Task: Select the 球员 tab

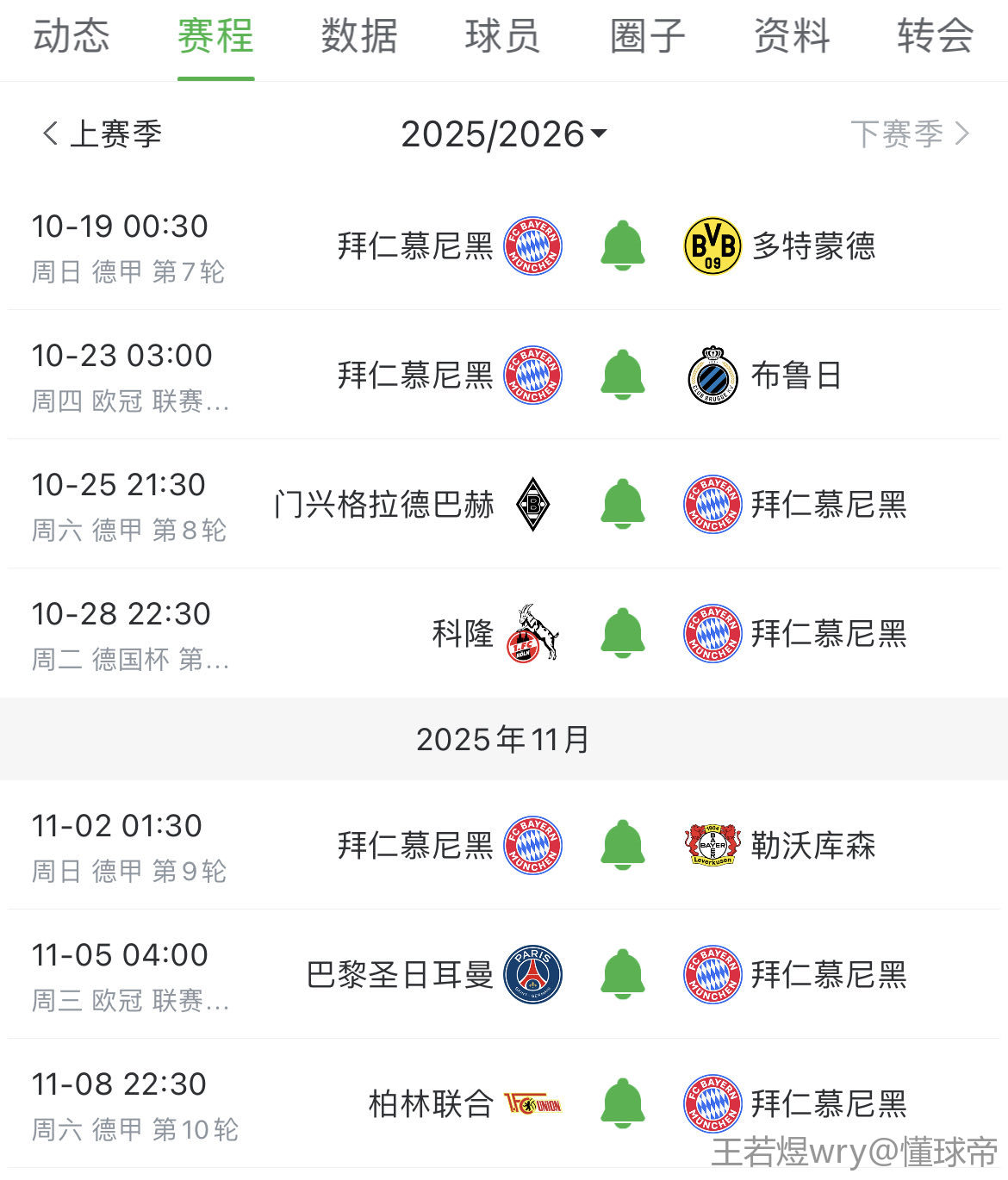Action: pos(502,37)
